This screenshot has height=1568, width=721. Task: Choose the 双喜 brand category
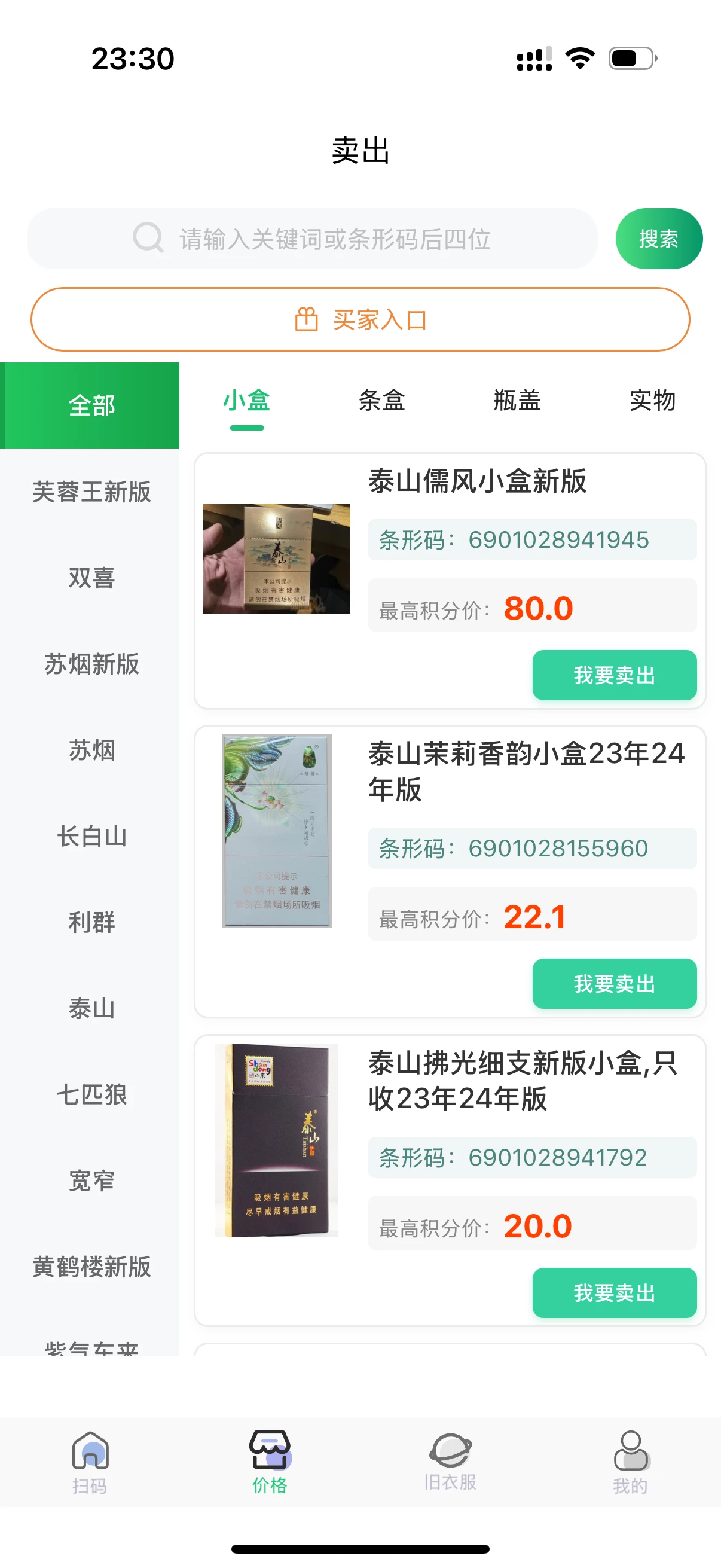click(x=91, y=578)
